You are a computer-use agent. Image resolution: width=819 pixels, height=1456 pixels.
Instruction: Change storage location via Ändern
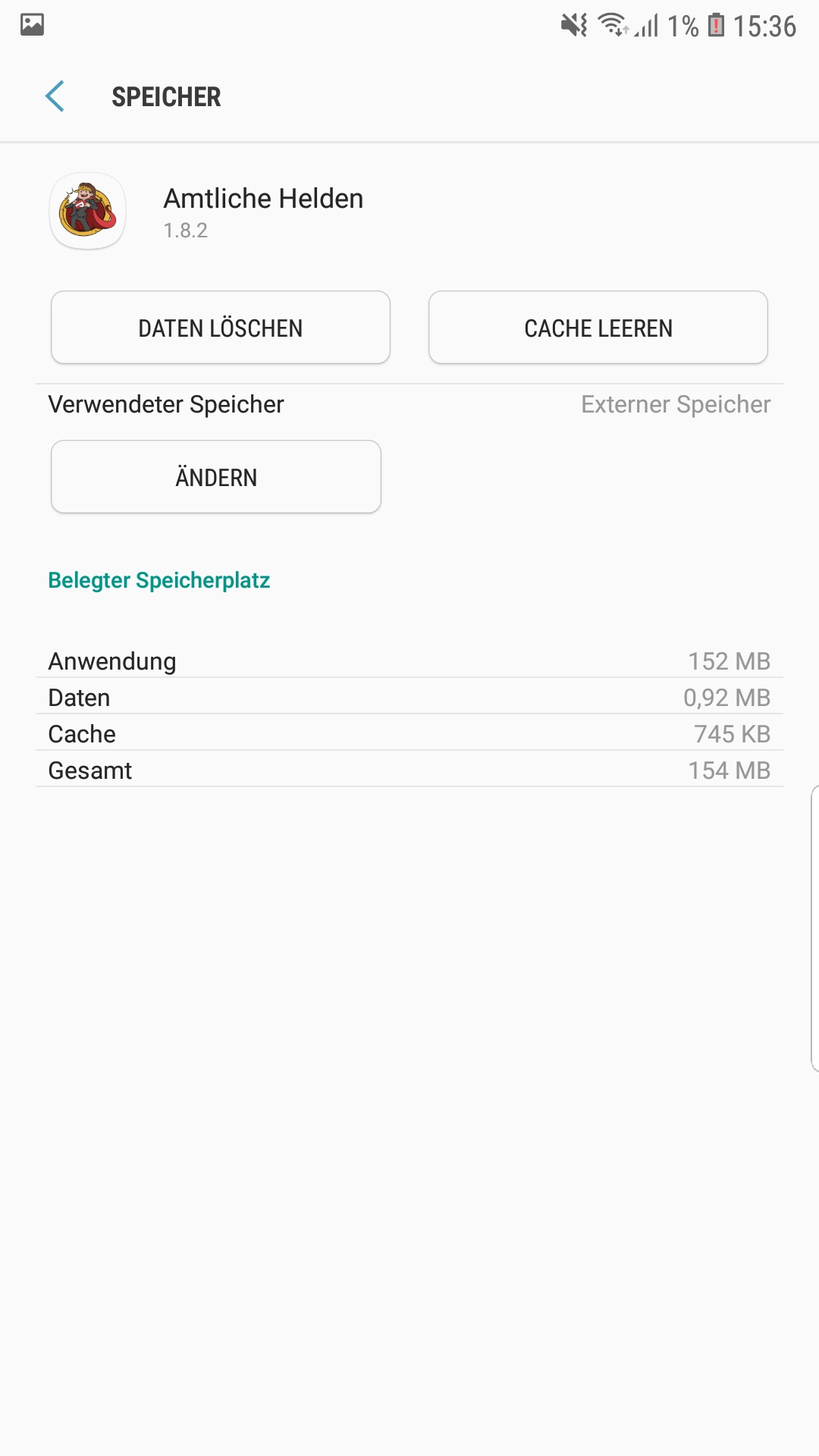point(216,477)
